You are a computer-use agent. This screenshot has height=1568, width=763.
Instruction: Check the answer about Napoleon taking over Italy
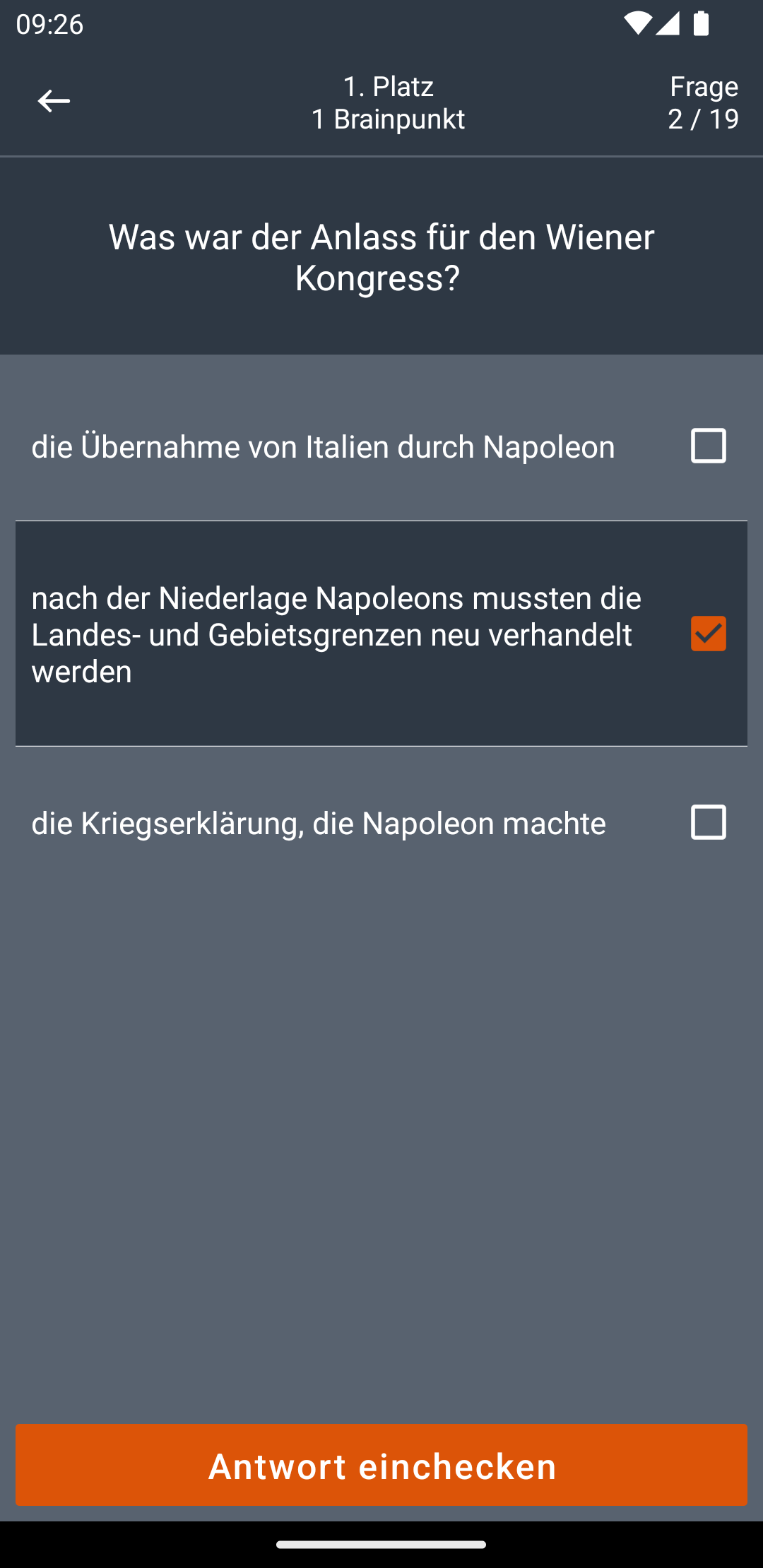(x=707, y=445)
